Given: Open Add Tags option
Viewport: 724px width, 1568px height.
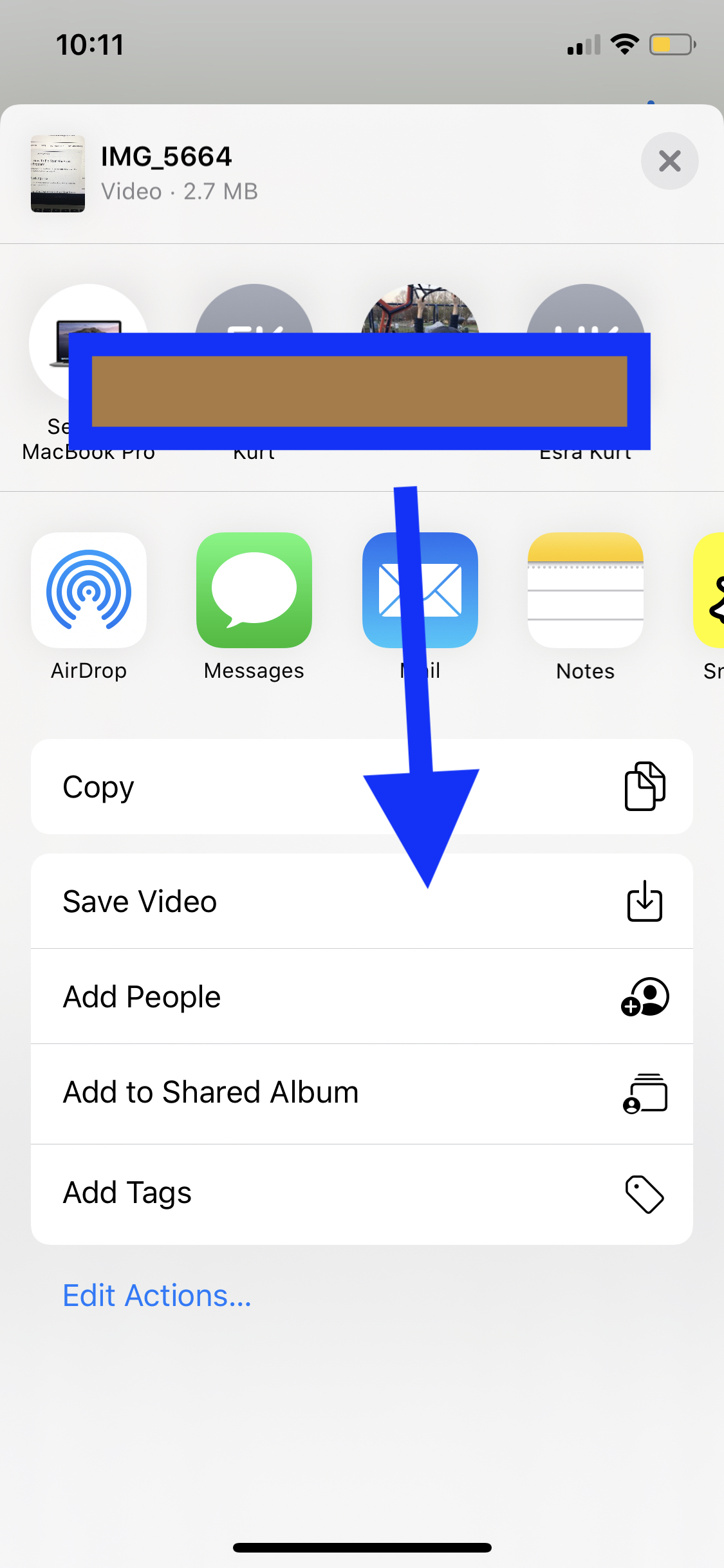Looking at the screenshot, I should pos(362,1193).
